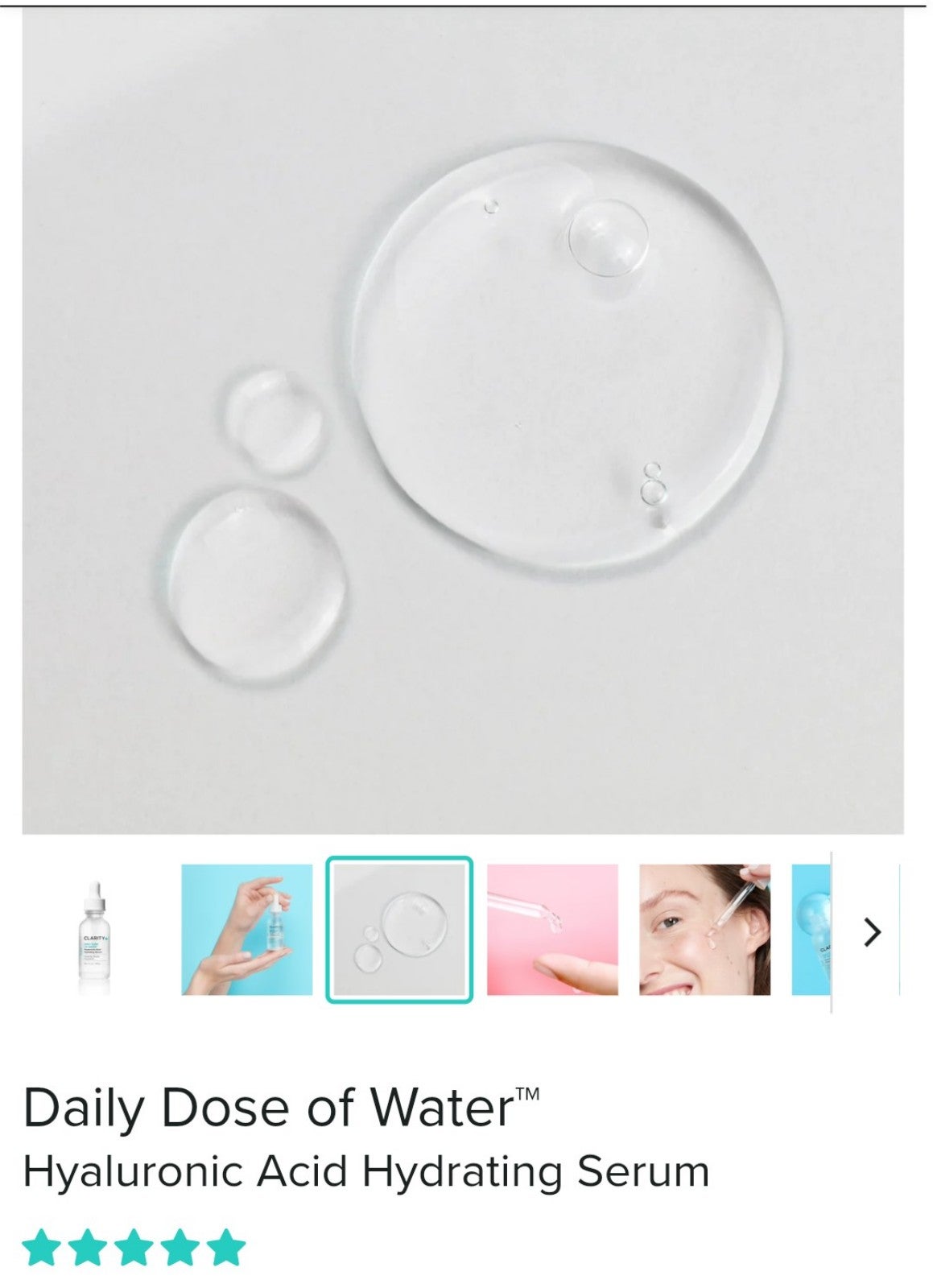Select the white serum bottle thumbnail
Viewport: 933px width, 1288px height.
coord(94,930)
